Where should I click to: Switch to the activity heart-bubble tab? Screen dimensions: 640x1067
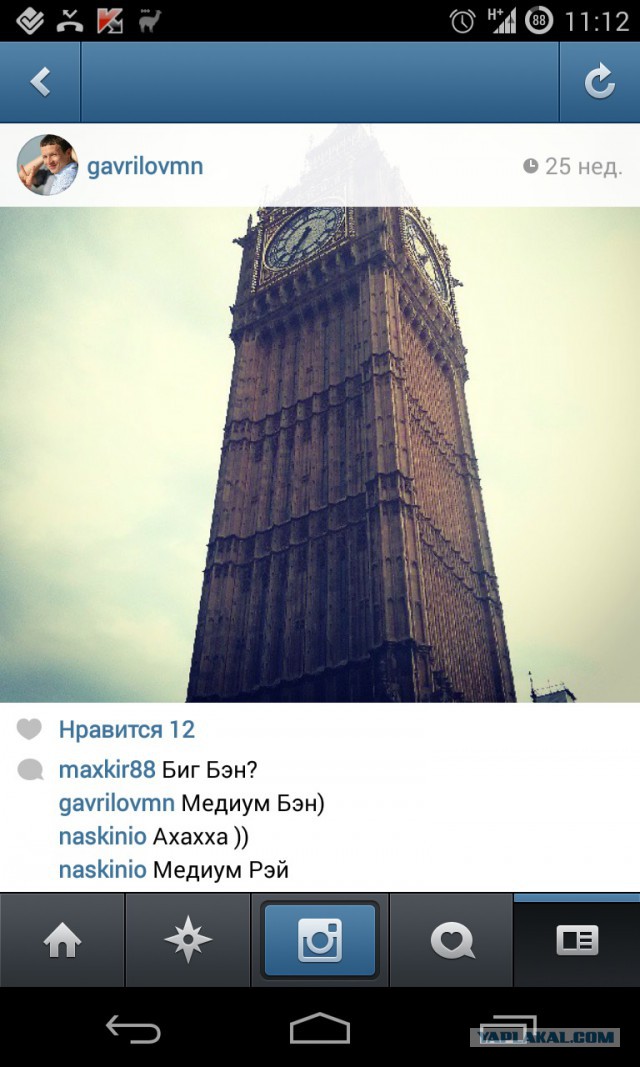[x=451, y=941]
